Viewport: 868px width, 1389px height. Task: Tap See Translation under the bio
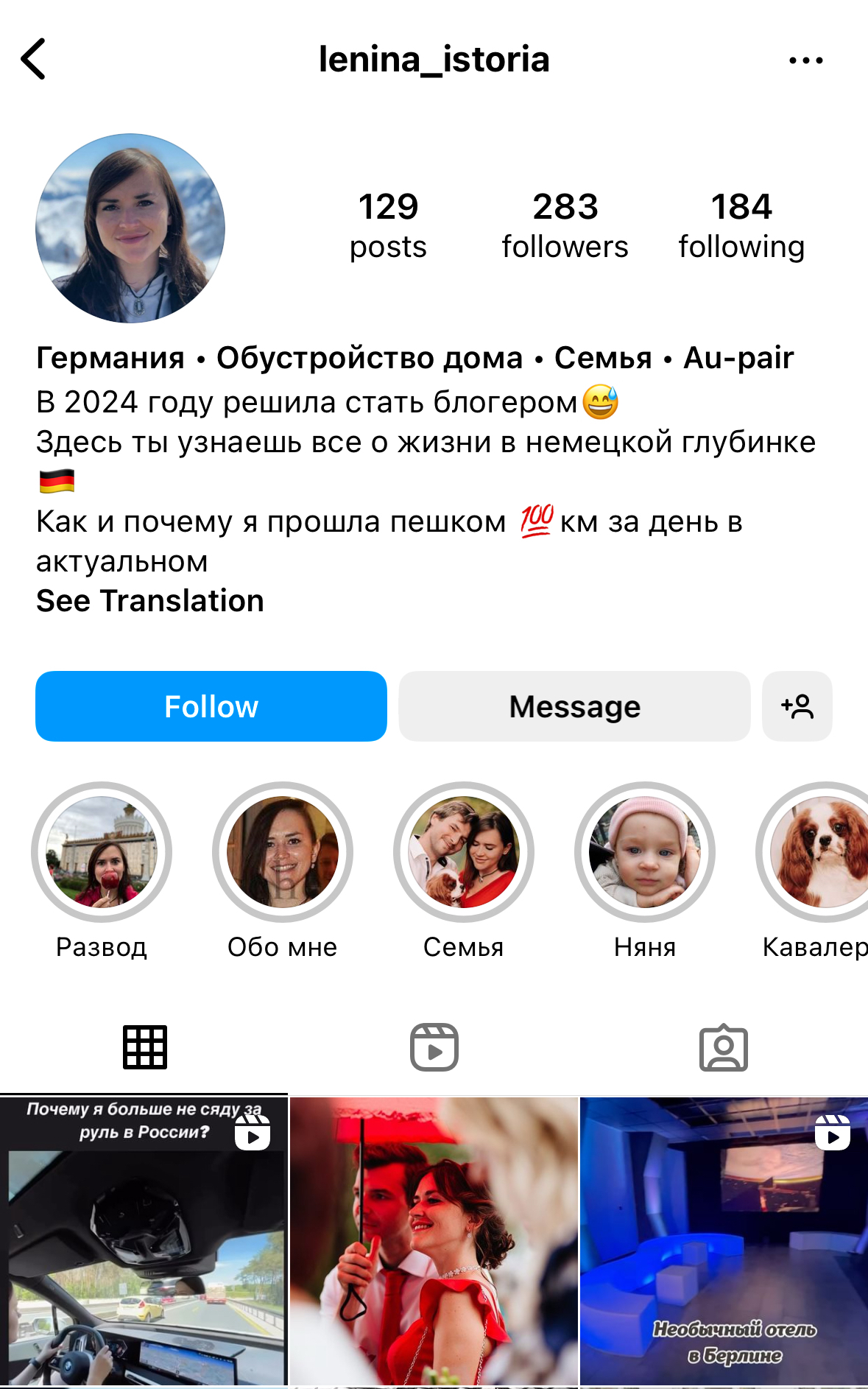pyautogui.click(x=150, y=601)
